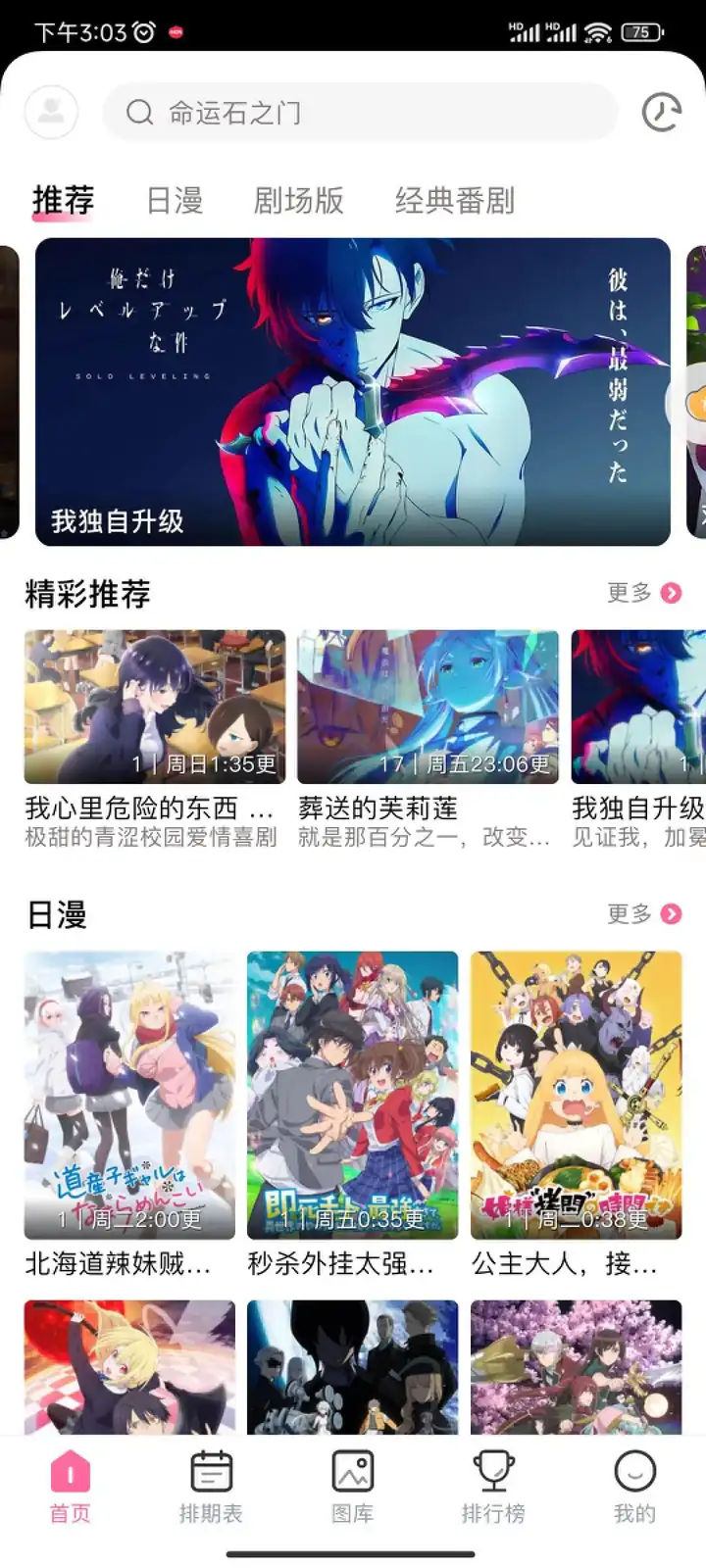The height and width of the screenshot is (1568, 706).
Task: Tap the 命运石之门 search box
Action: [360, 113]
